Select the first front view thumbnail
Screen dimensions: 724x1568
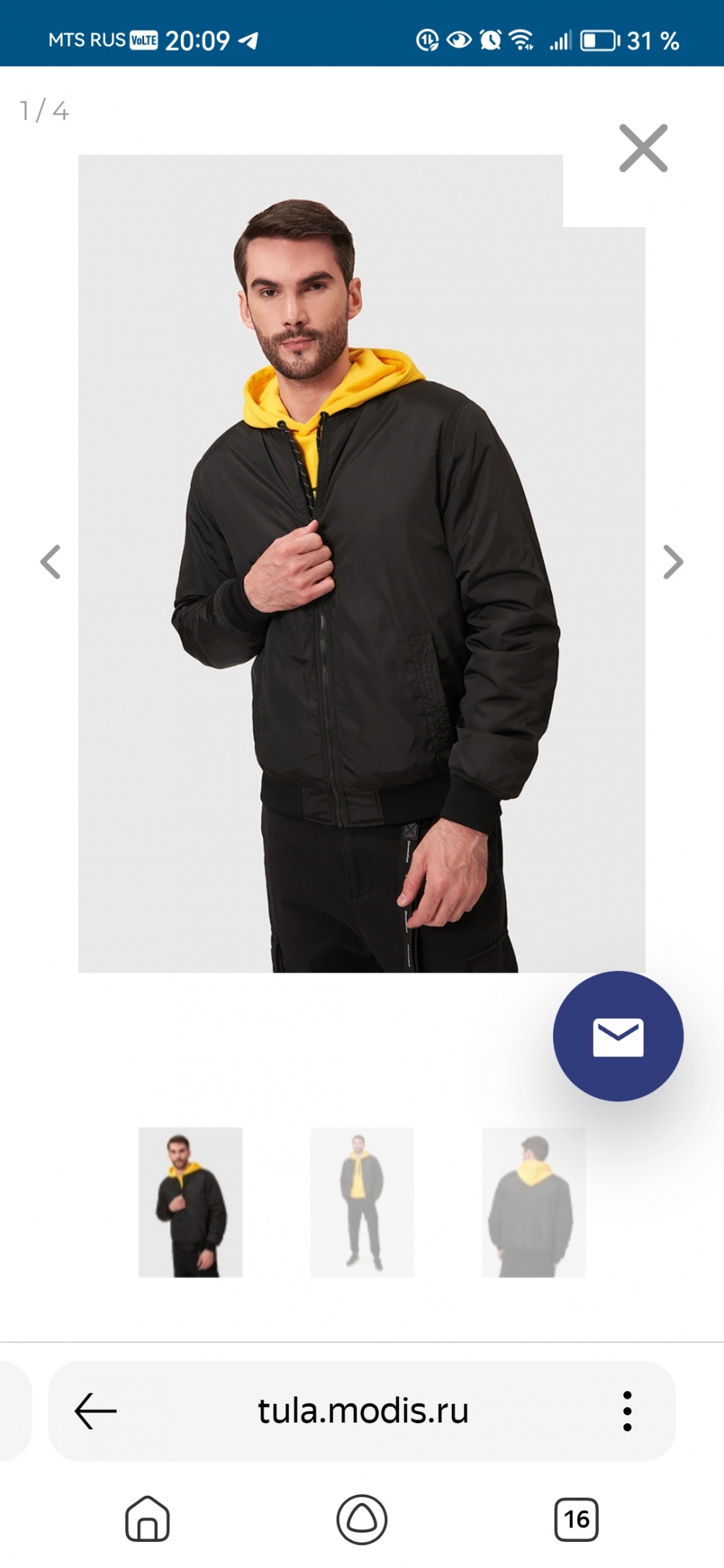click(190, 1202)
